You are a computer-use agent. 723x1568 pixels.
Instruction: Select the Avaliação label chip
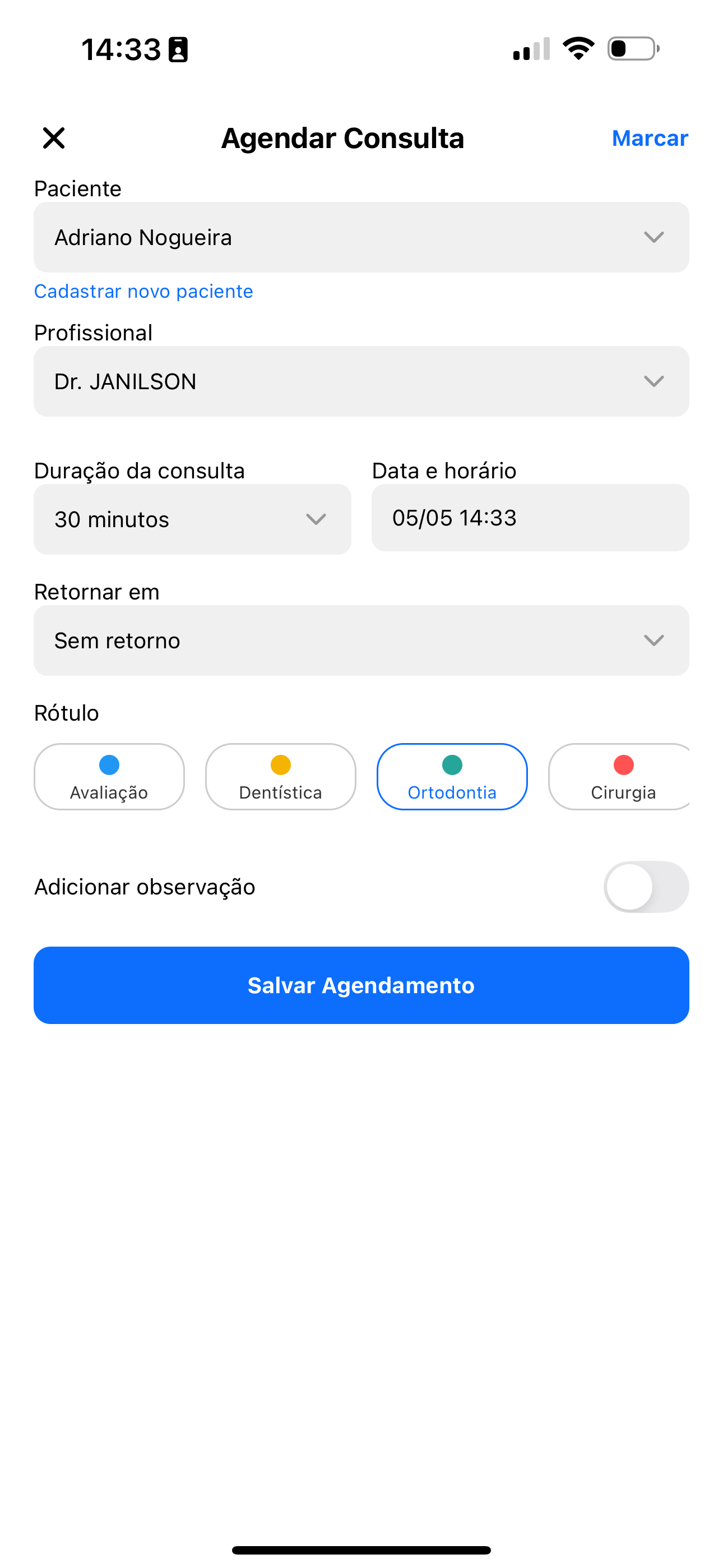point(109,777)
